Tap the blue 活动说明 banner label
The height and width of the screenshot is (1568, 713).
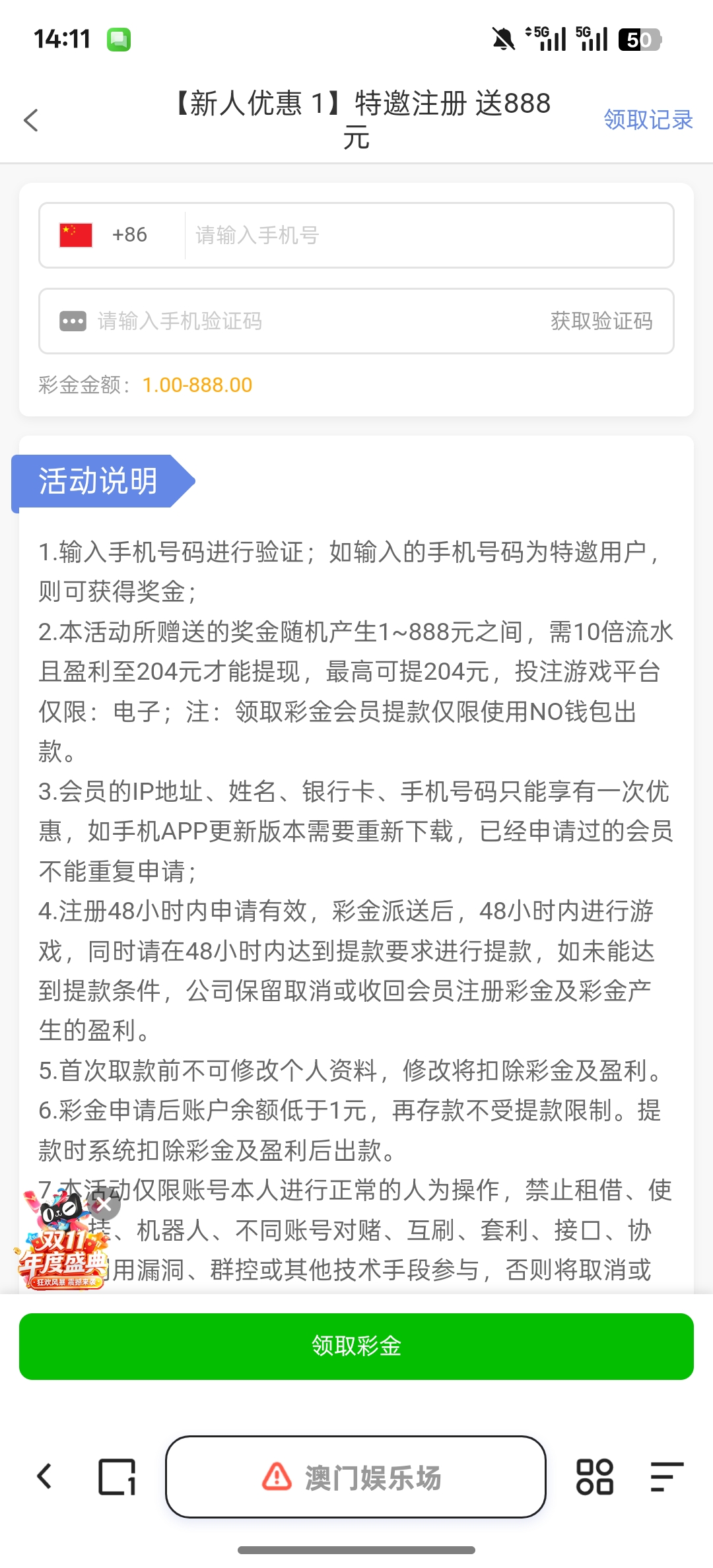point(98,480)
